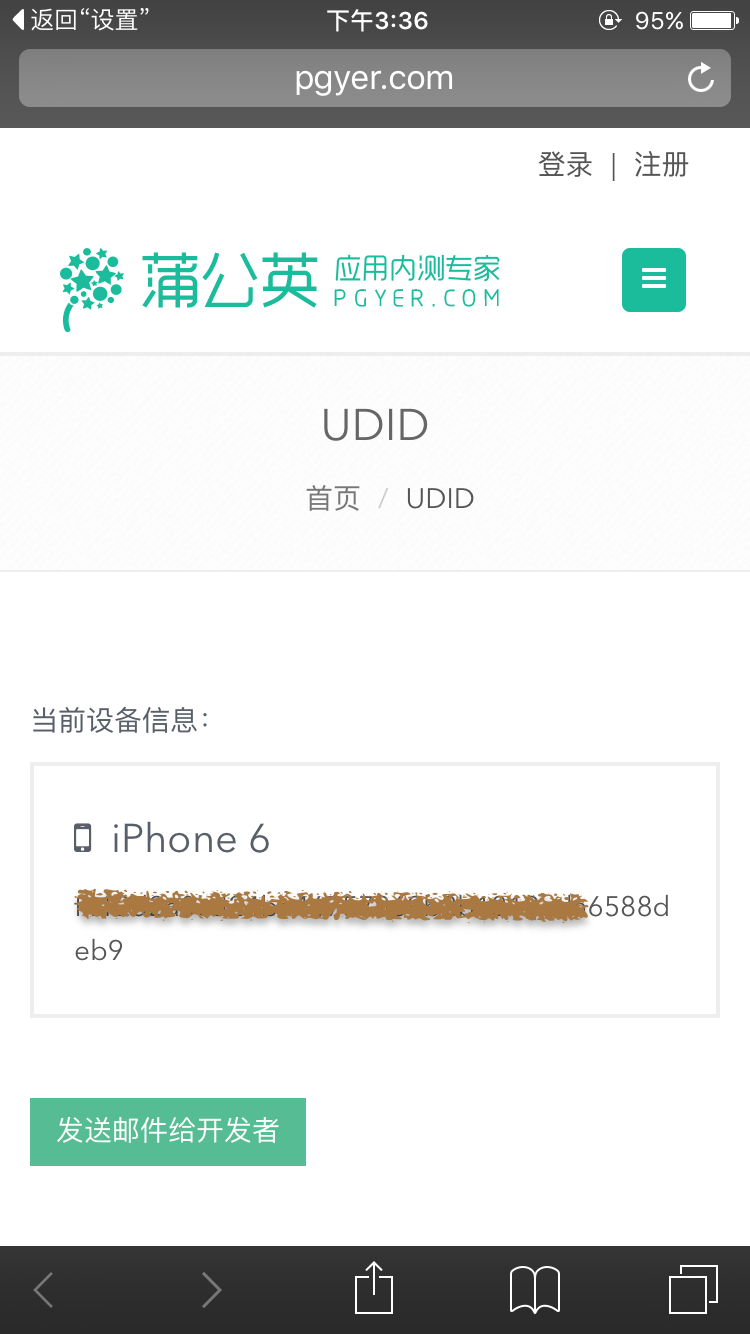Open Safari bookmarks

click(x=535, y=1290)
